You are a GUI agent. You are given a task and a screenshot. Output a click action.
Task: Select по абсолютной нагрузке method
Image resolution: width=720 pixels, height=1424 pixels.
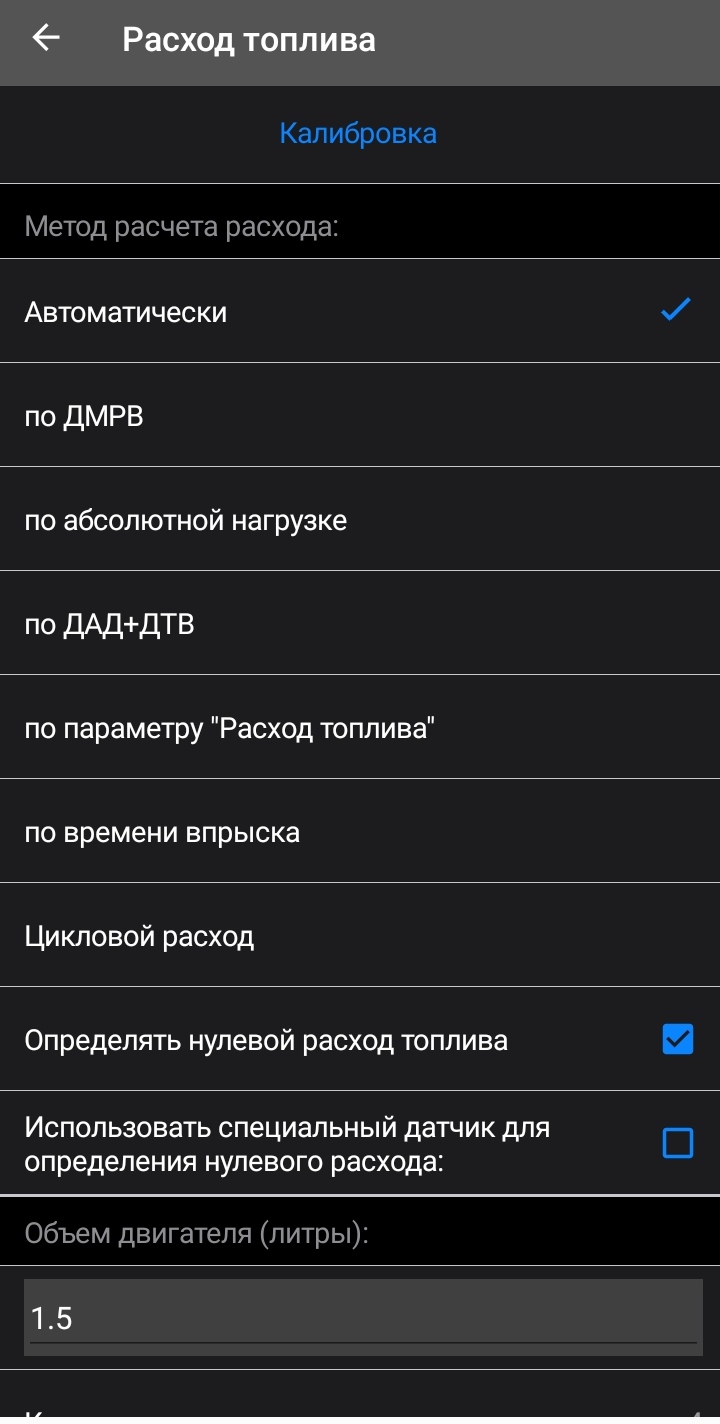coord(360,519)
